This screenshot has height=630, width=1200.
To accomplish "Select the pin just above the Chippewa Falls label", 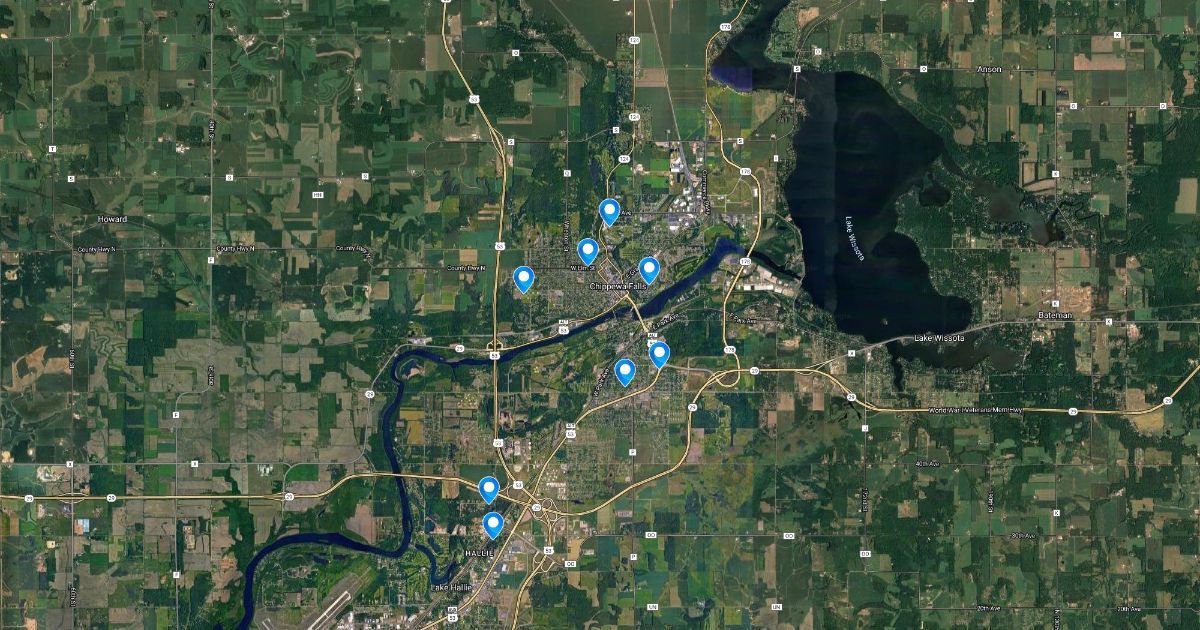I will pos(649,268).
